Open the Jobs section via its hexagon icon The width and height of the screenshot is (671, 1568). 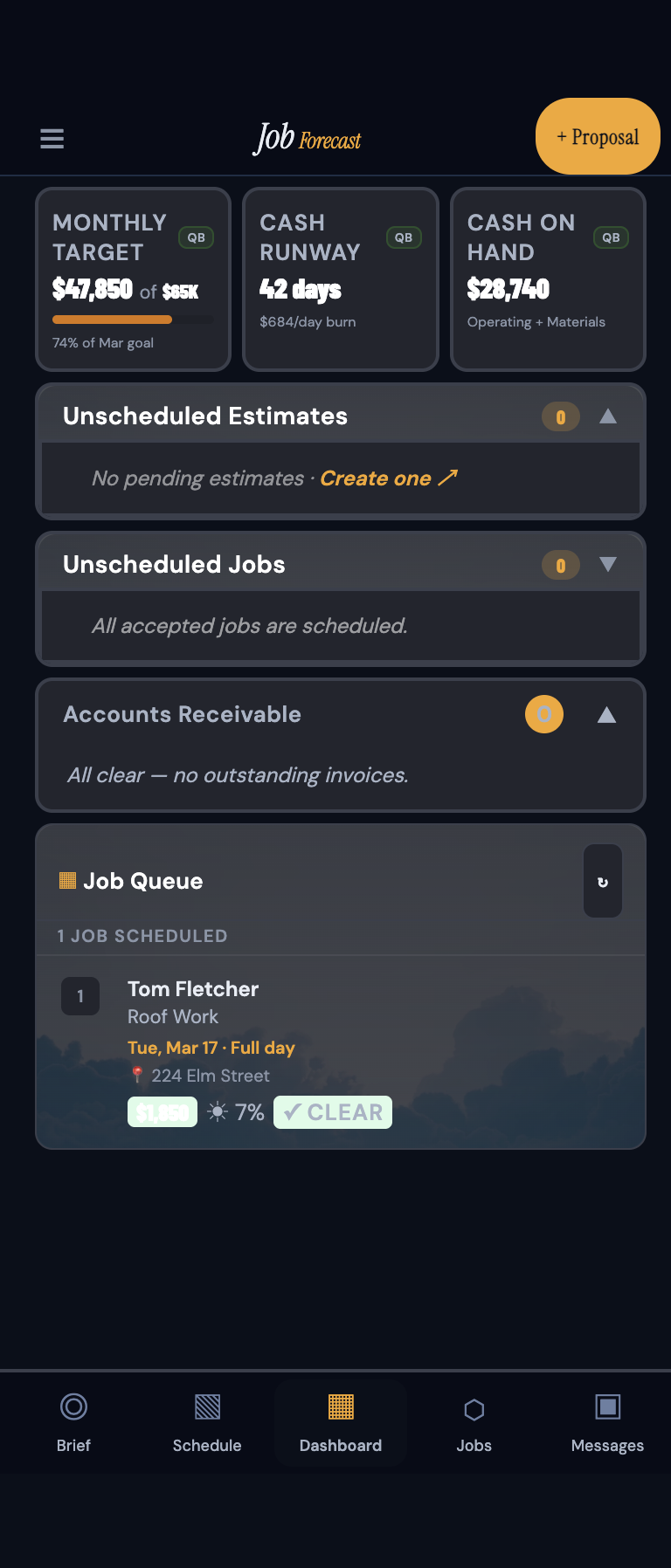474,1406
